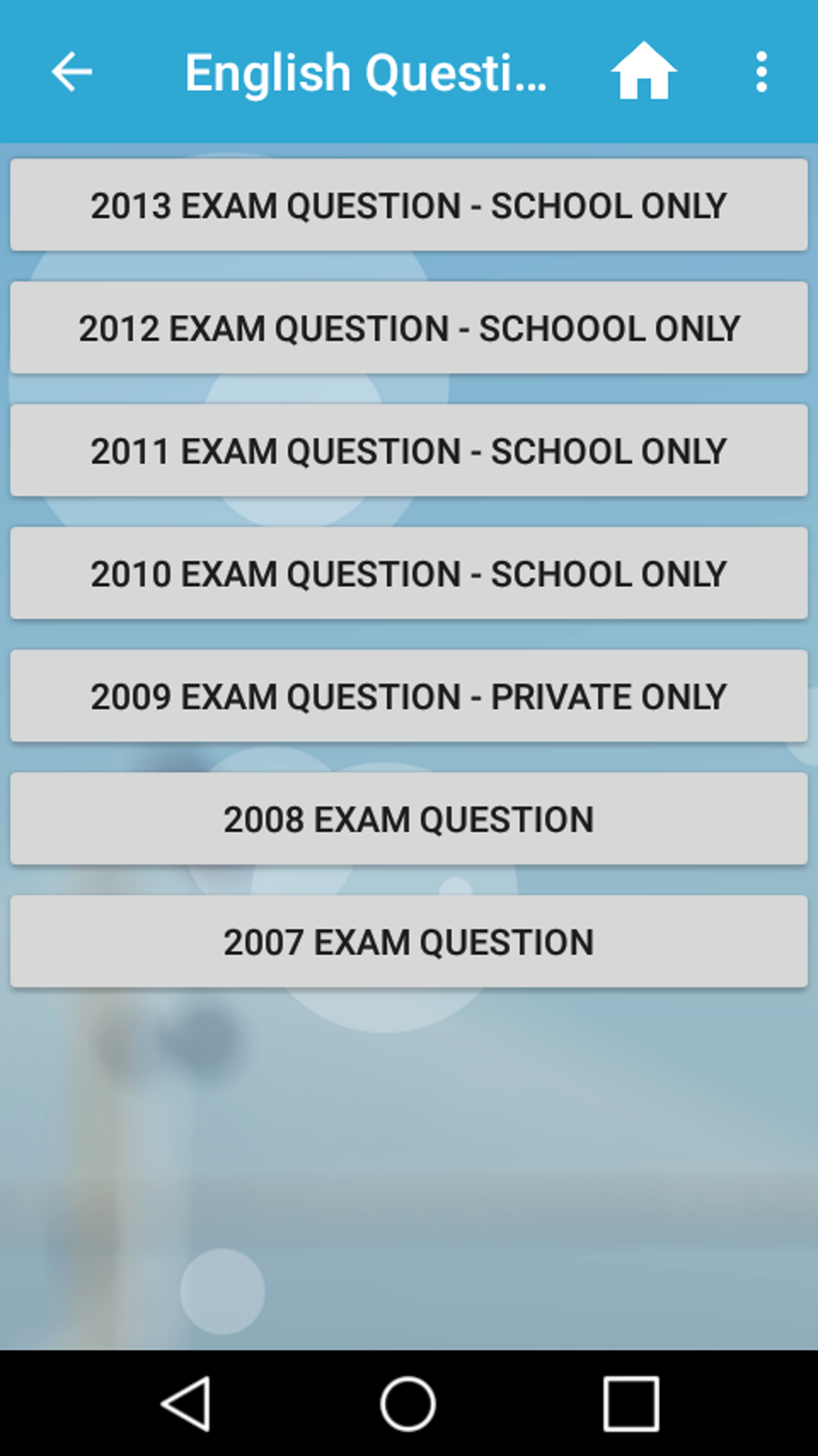The height and width of the screenshot is (1456, 818).
Task: Tap 2011 Exam Question - School Only
Action: pos(409,451)
